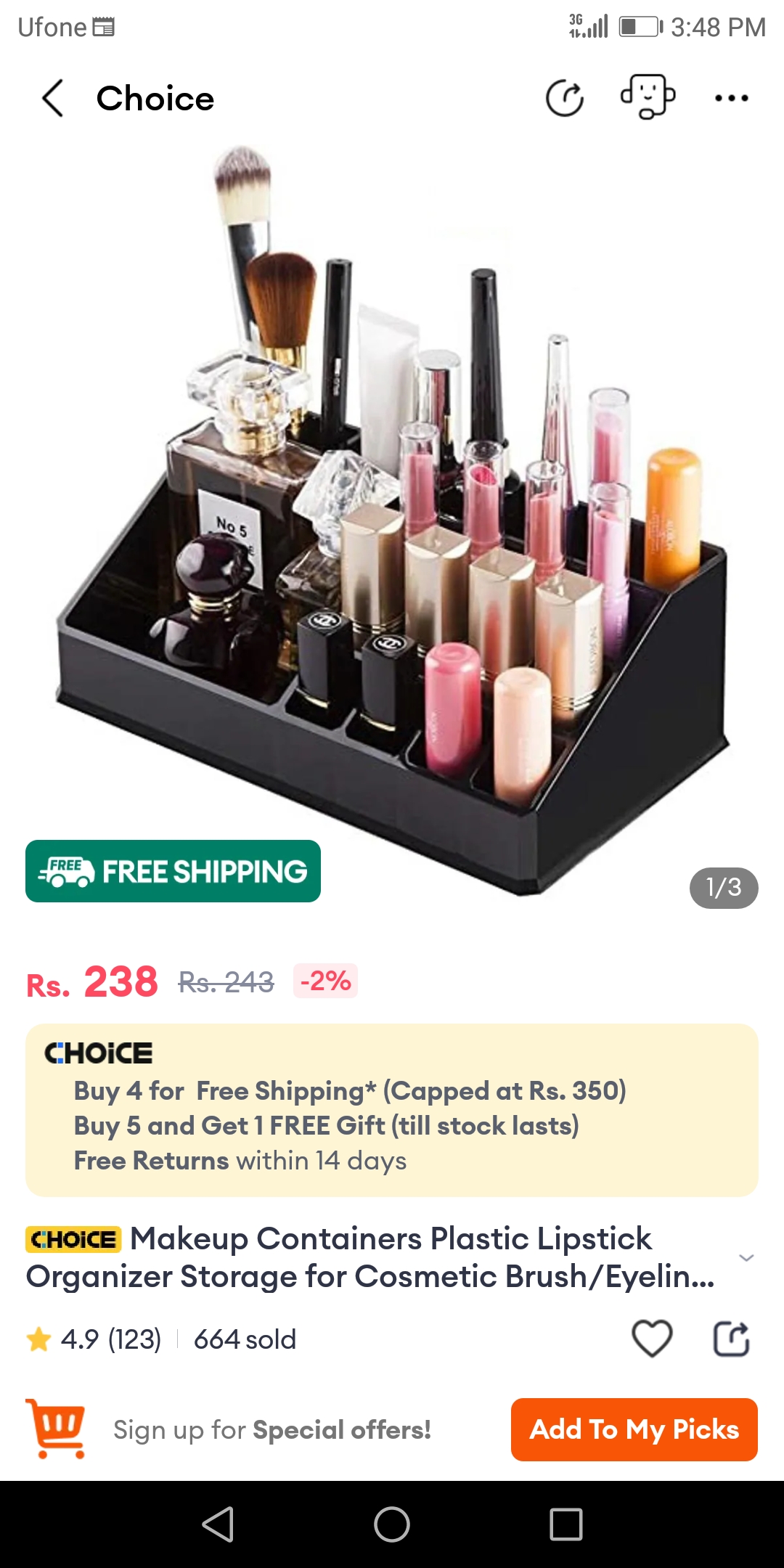This screenshot has width=784, height=1568.
Task: Share this product listing
Action: 731,1338
